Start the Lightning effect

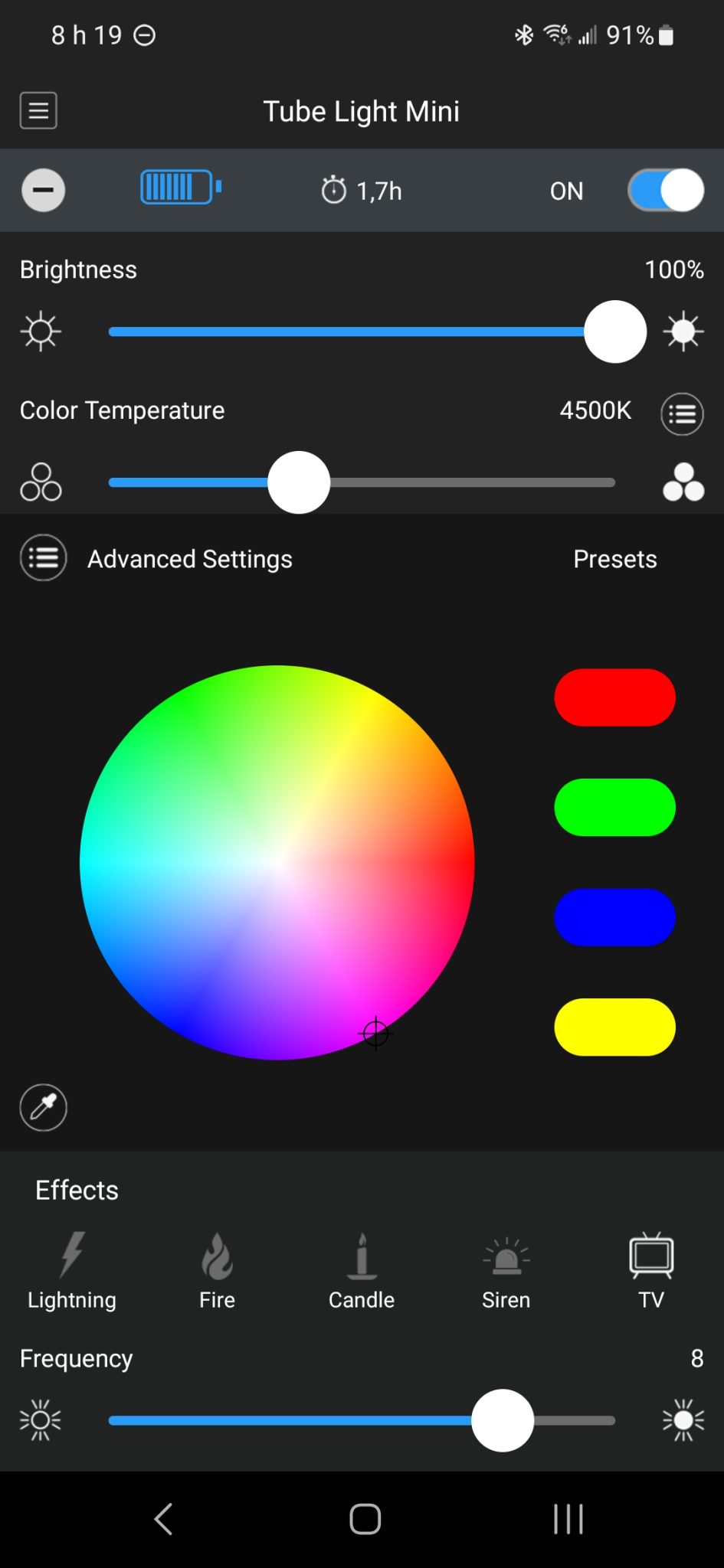(x=72, y=1271)
